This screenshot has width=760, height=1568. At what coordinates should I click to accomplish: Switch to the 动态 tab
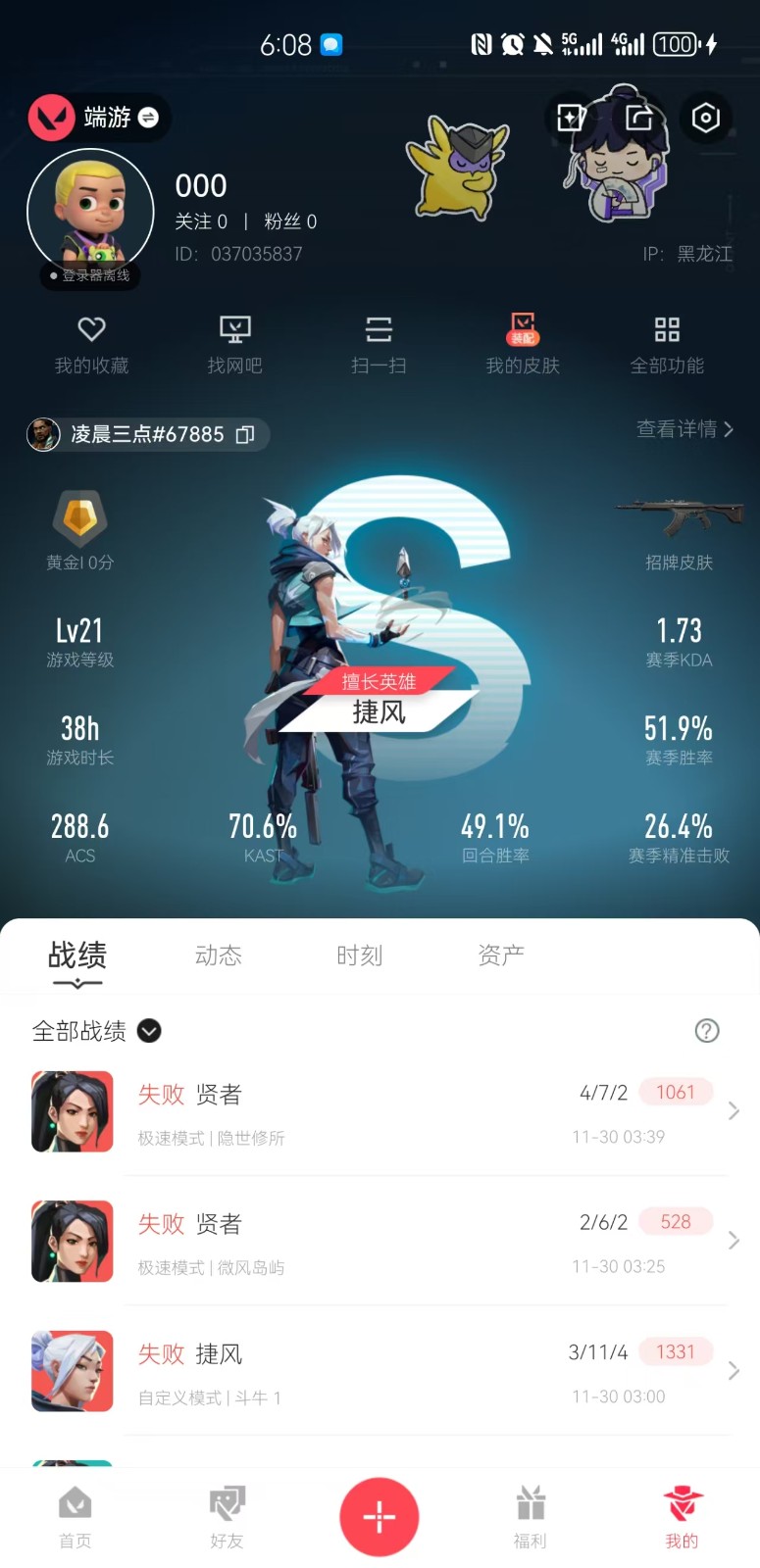pos(218,955)
